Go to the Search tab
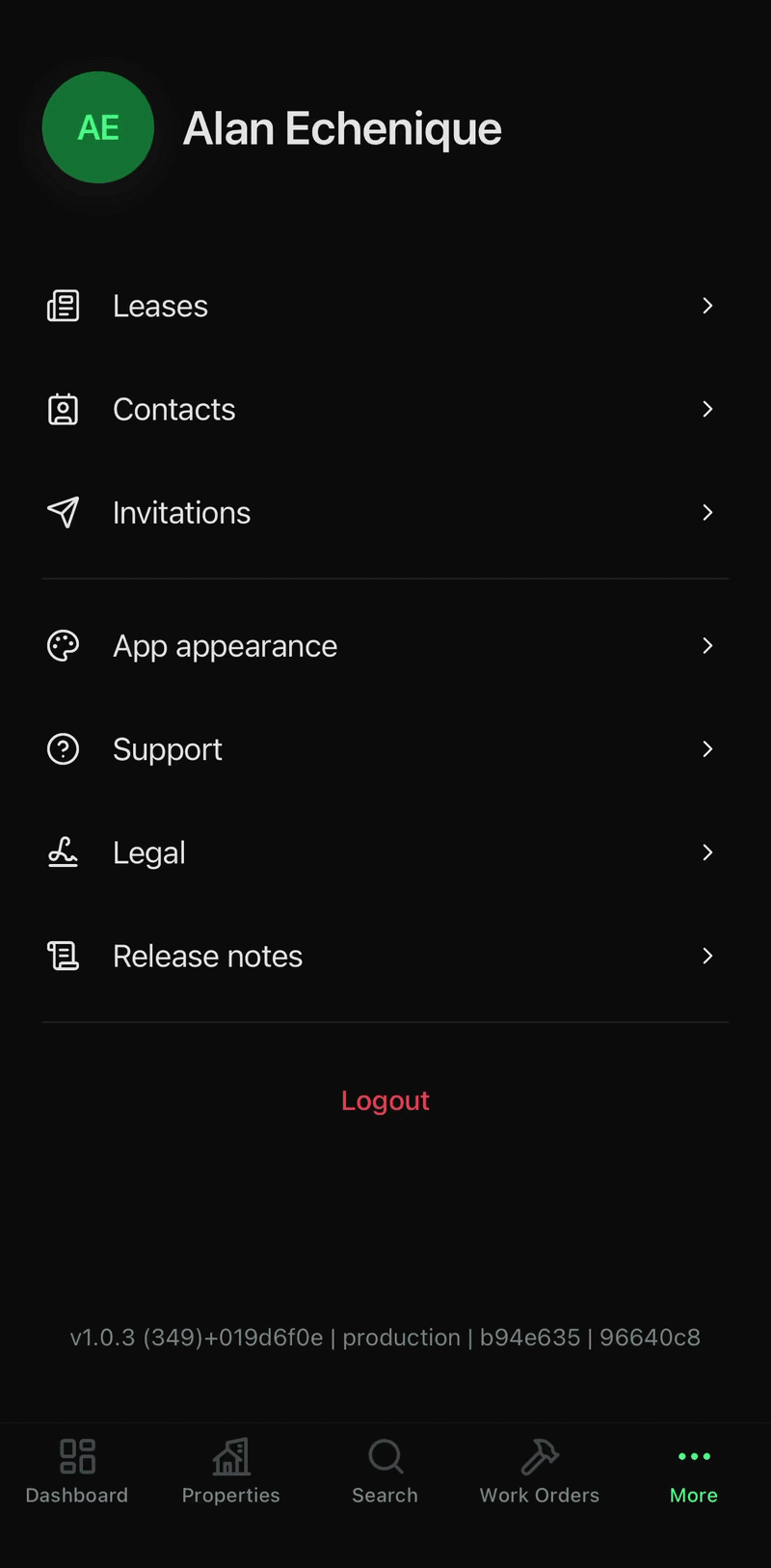 click(385, 1472)
